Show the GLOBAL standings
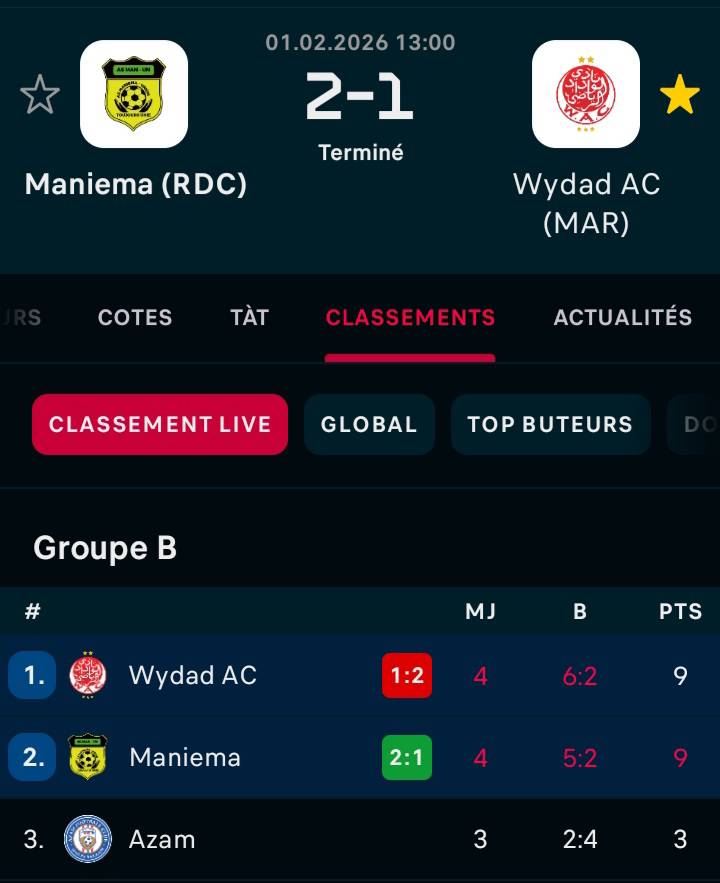The image size is (720, 883). click(x=369, y=424)
